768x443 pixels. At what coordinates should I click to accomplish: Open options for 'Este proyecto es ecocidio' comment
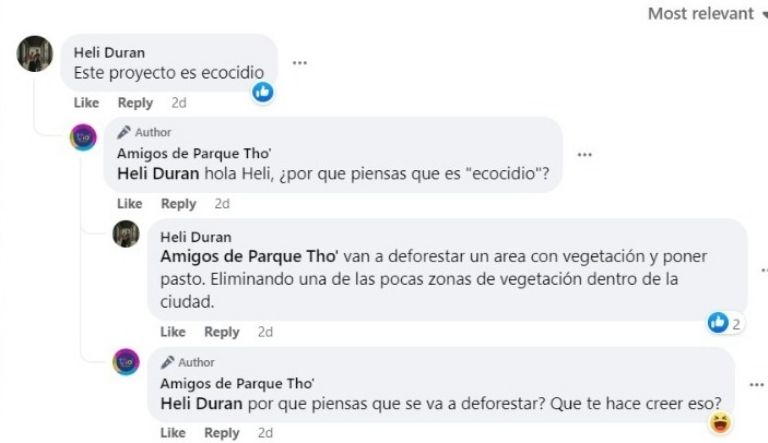(x=299, y=63)
